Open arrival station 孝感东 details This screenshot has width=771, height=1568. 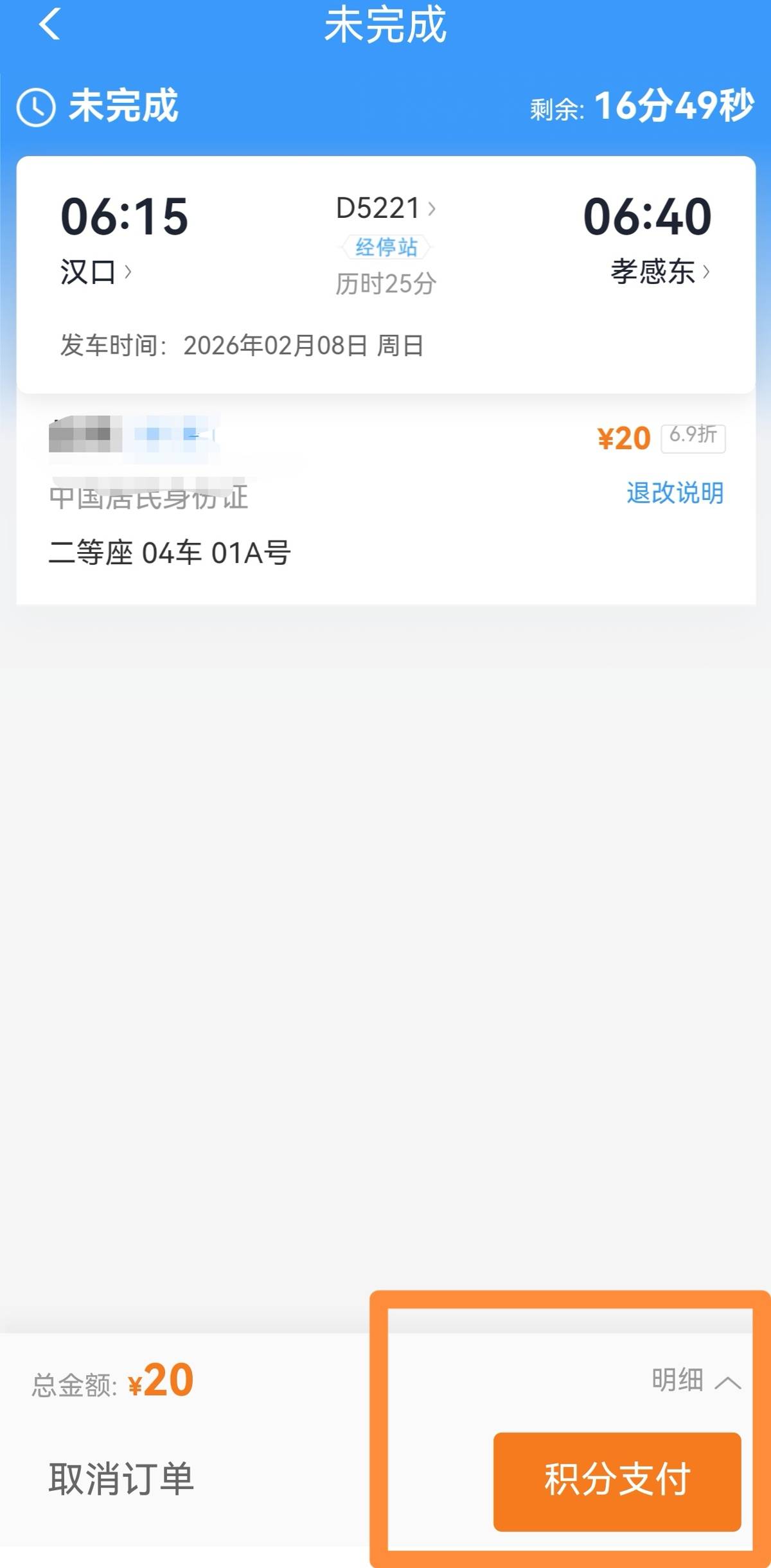(660, 272)
